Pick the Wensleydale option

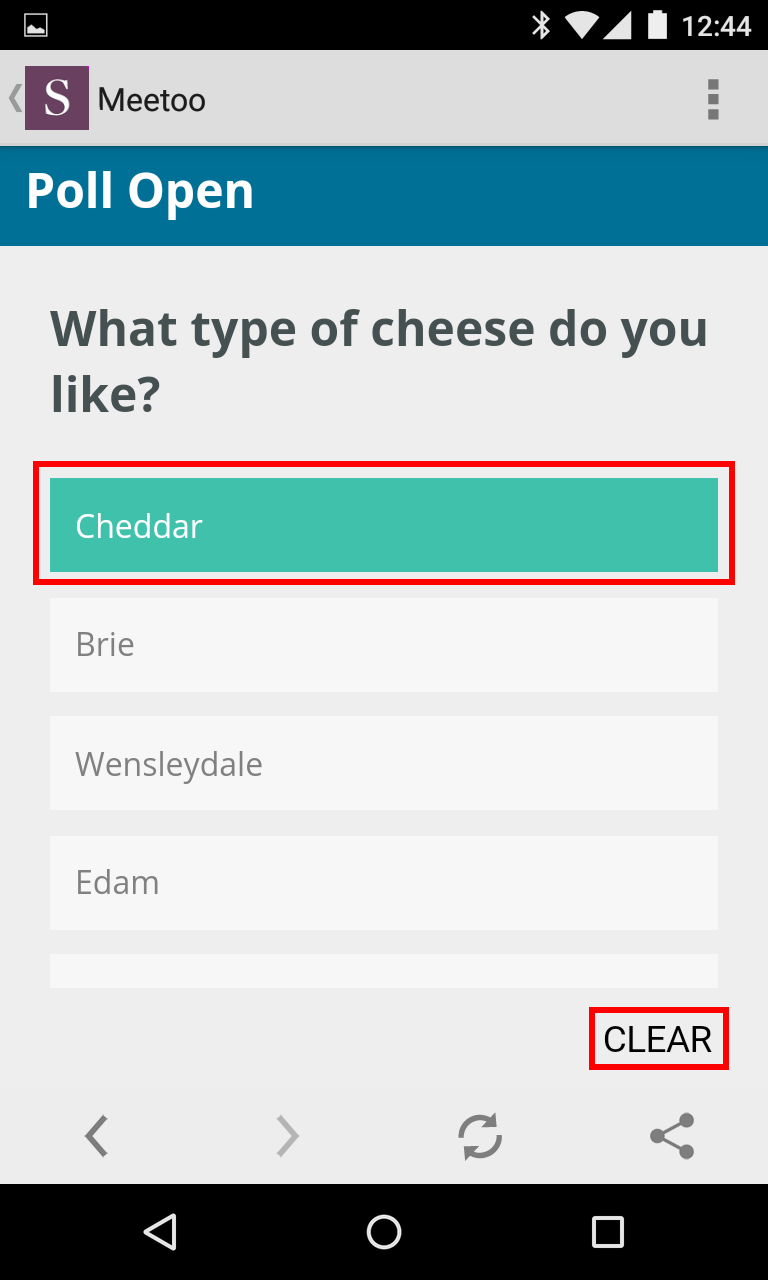[384, 763]
